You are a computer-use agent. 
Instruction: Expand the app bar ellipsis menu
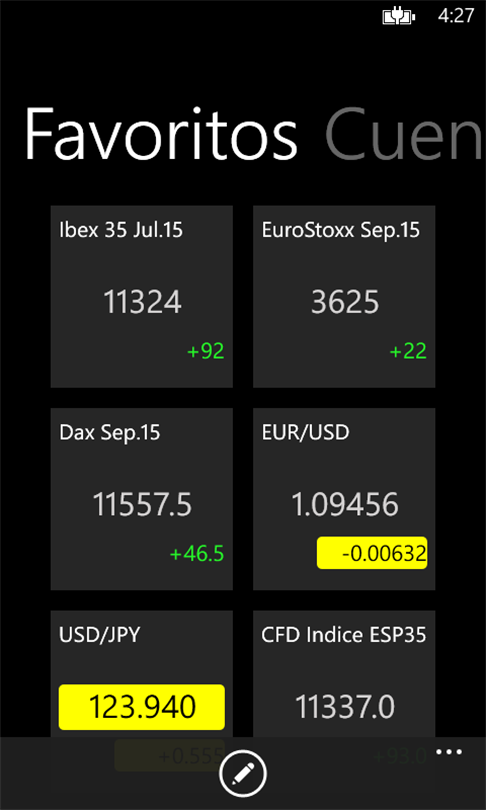click(449, 752)
